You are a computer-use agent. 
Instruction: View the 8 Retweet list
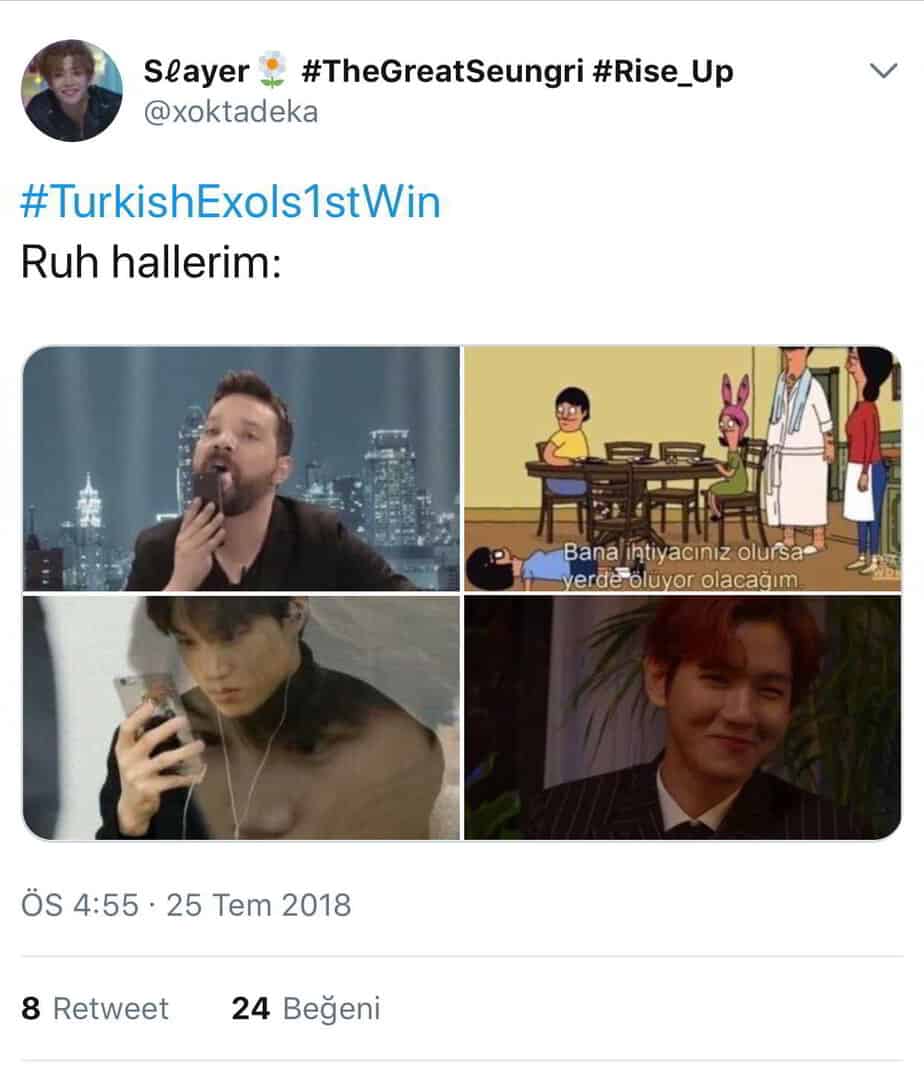(95, 1008)
